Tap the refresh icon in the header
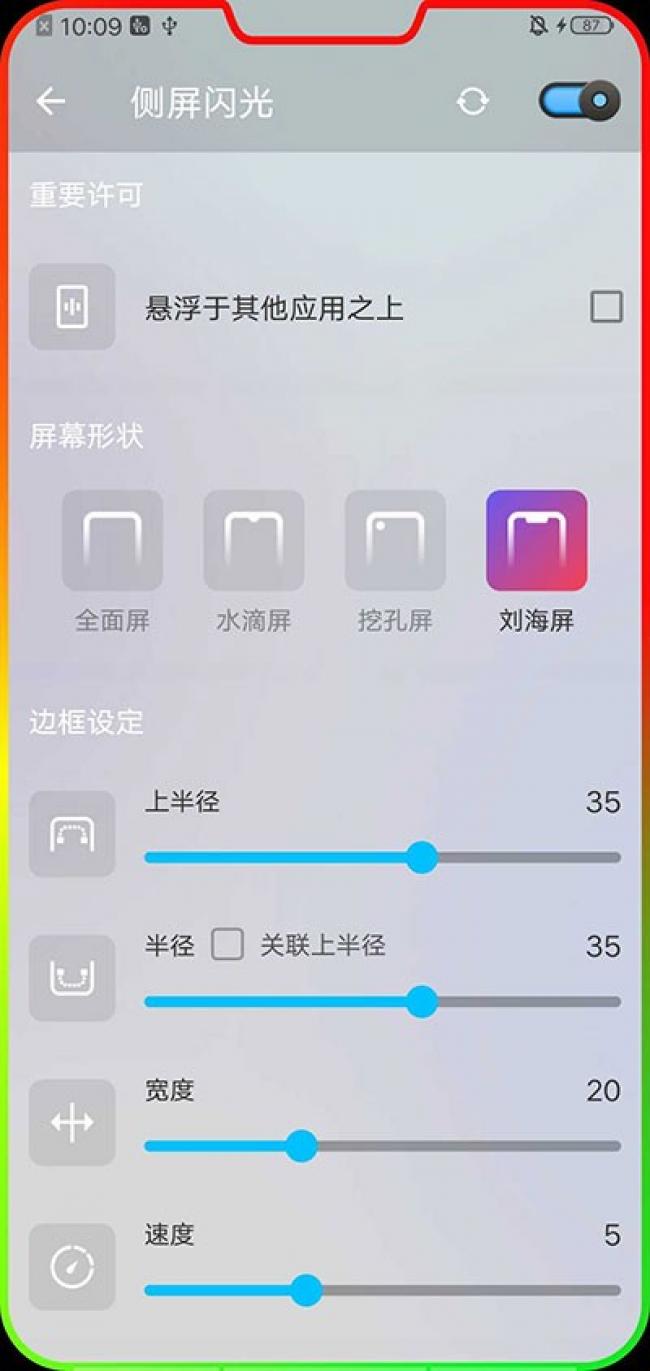 [x=472, y=101]
